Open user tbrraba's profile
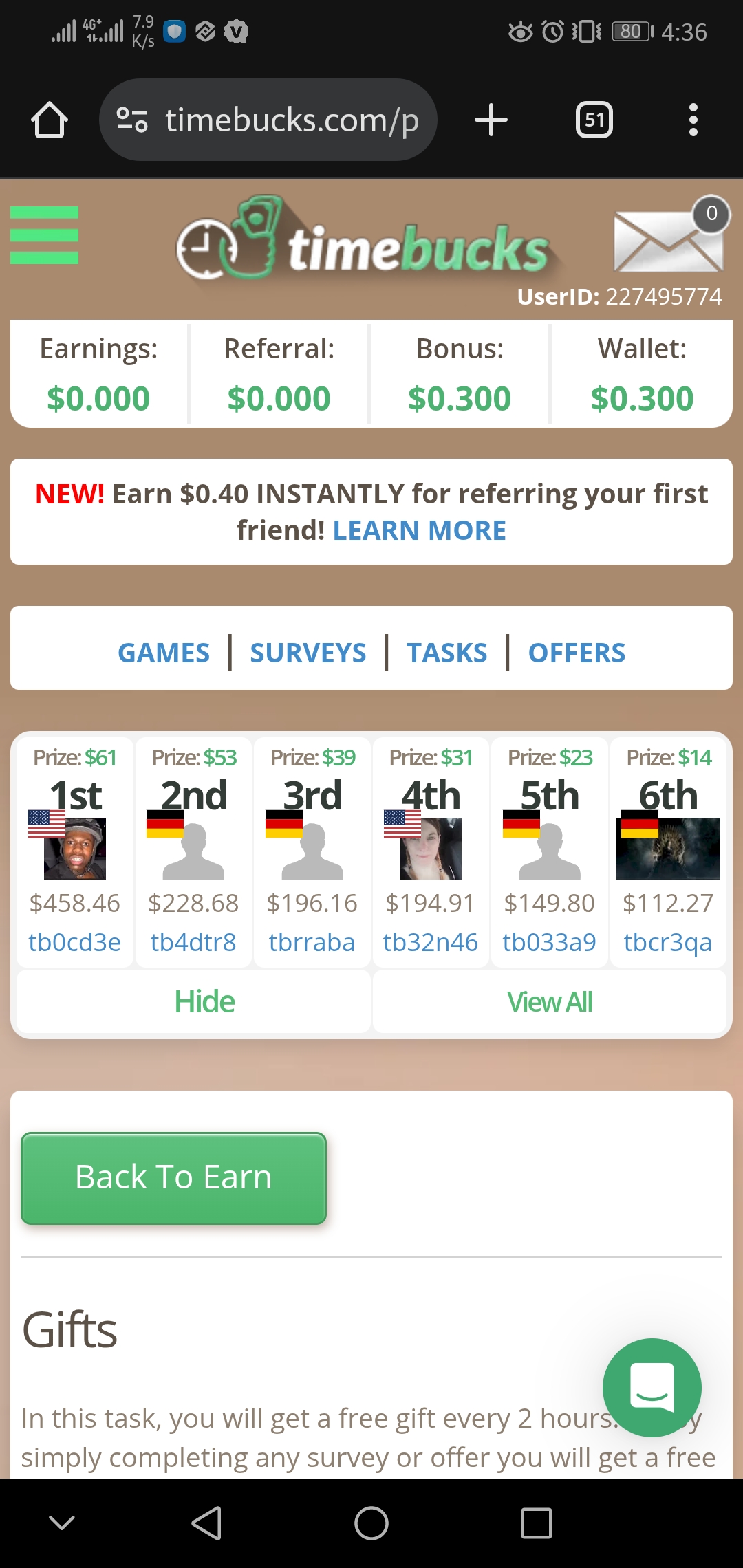743x1568 pixels. coord(312,941)
